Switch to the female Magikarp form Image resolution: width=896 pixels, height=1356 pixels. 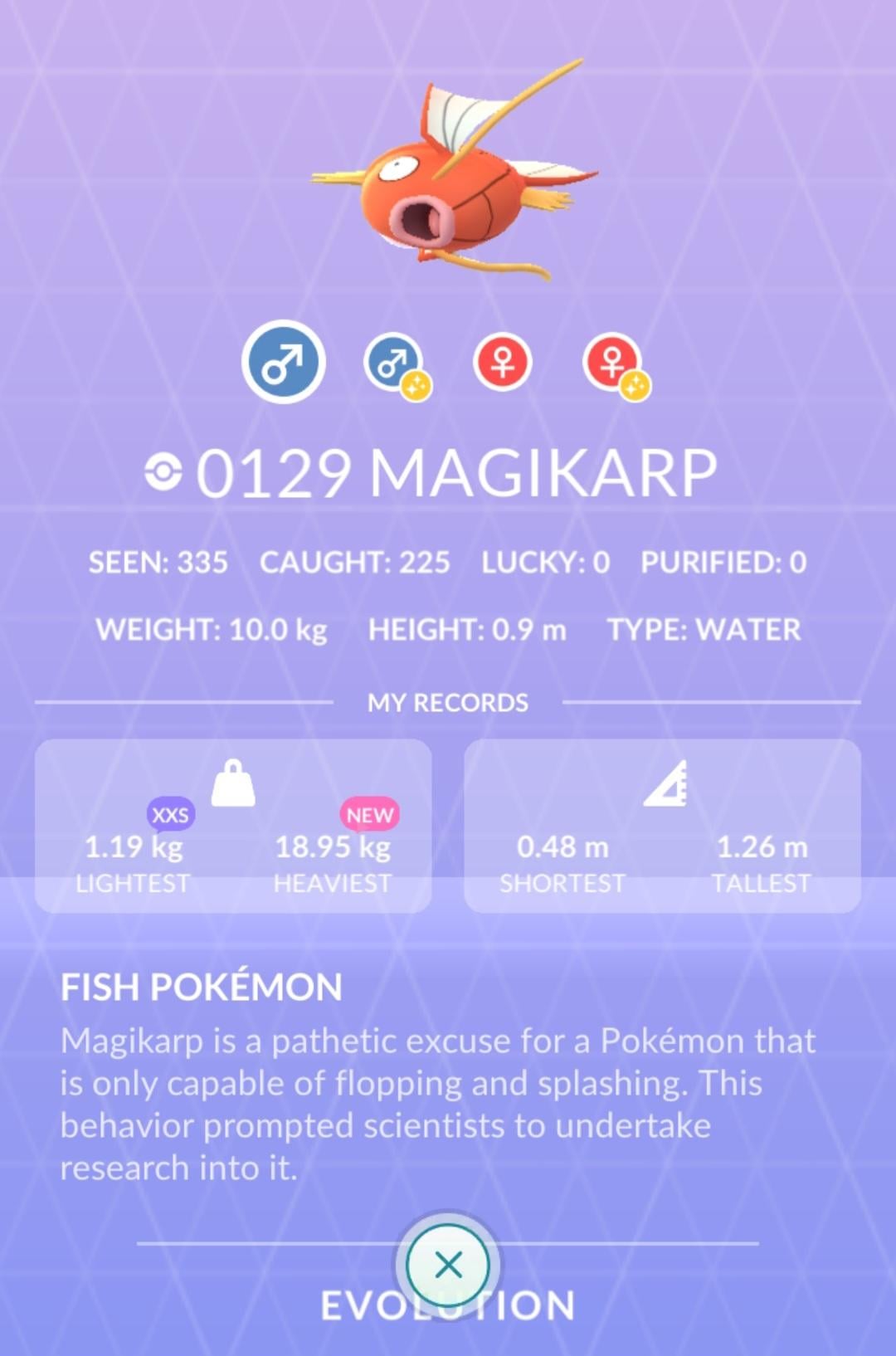tap(502, 363)
